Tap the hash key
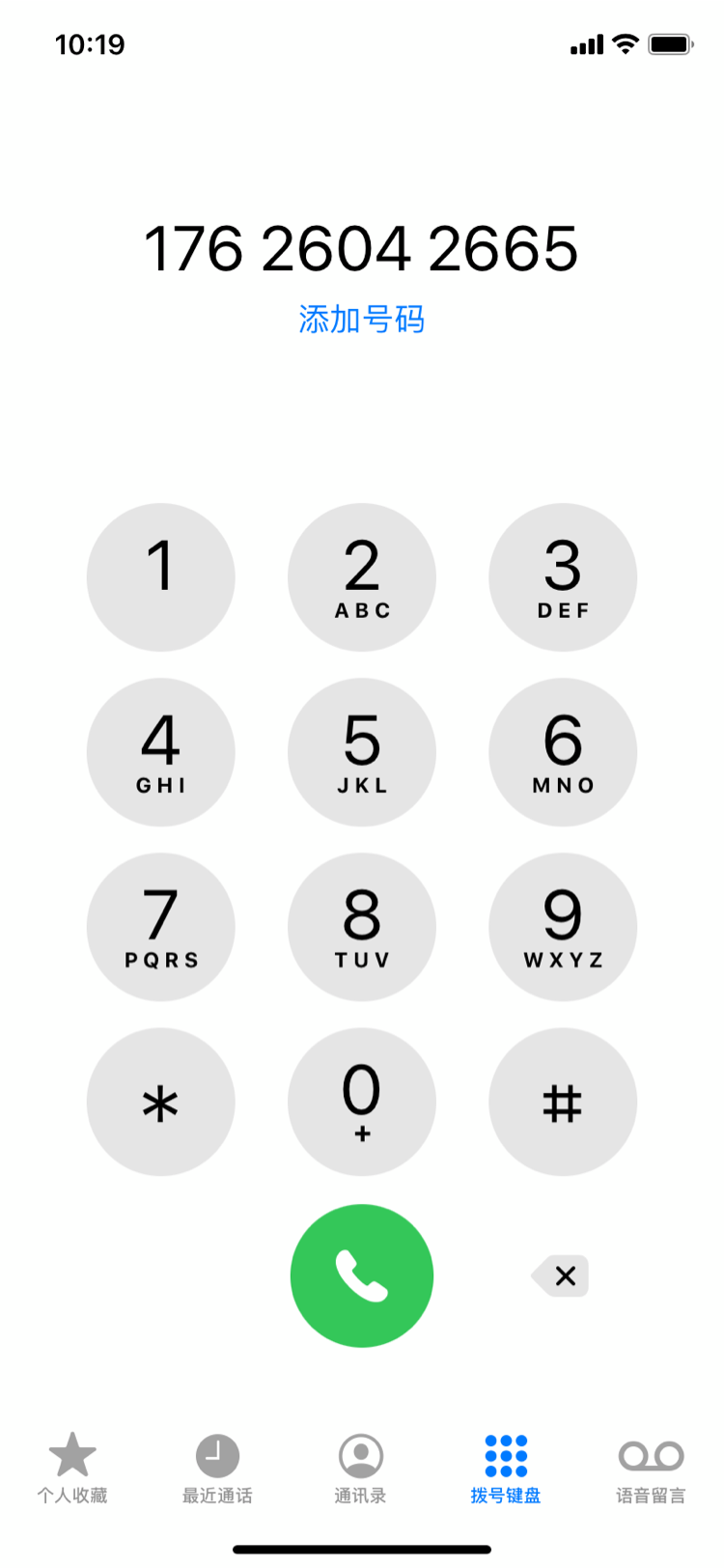 (563, 1102)
